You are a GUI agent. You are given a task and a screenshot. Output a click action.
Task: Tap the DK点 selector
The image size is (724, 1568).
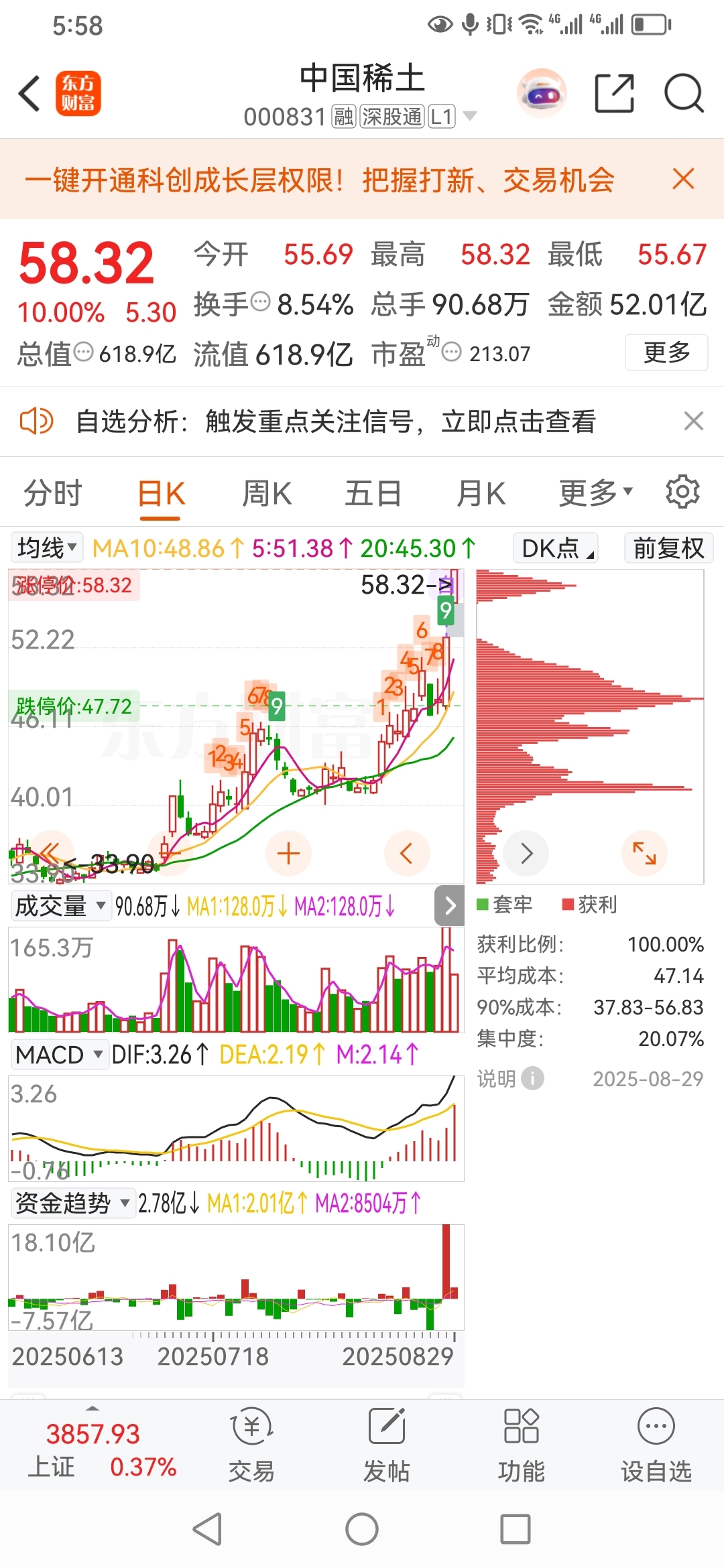pos(556,548)
